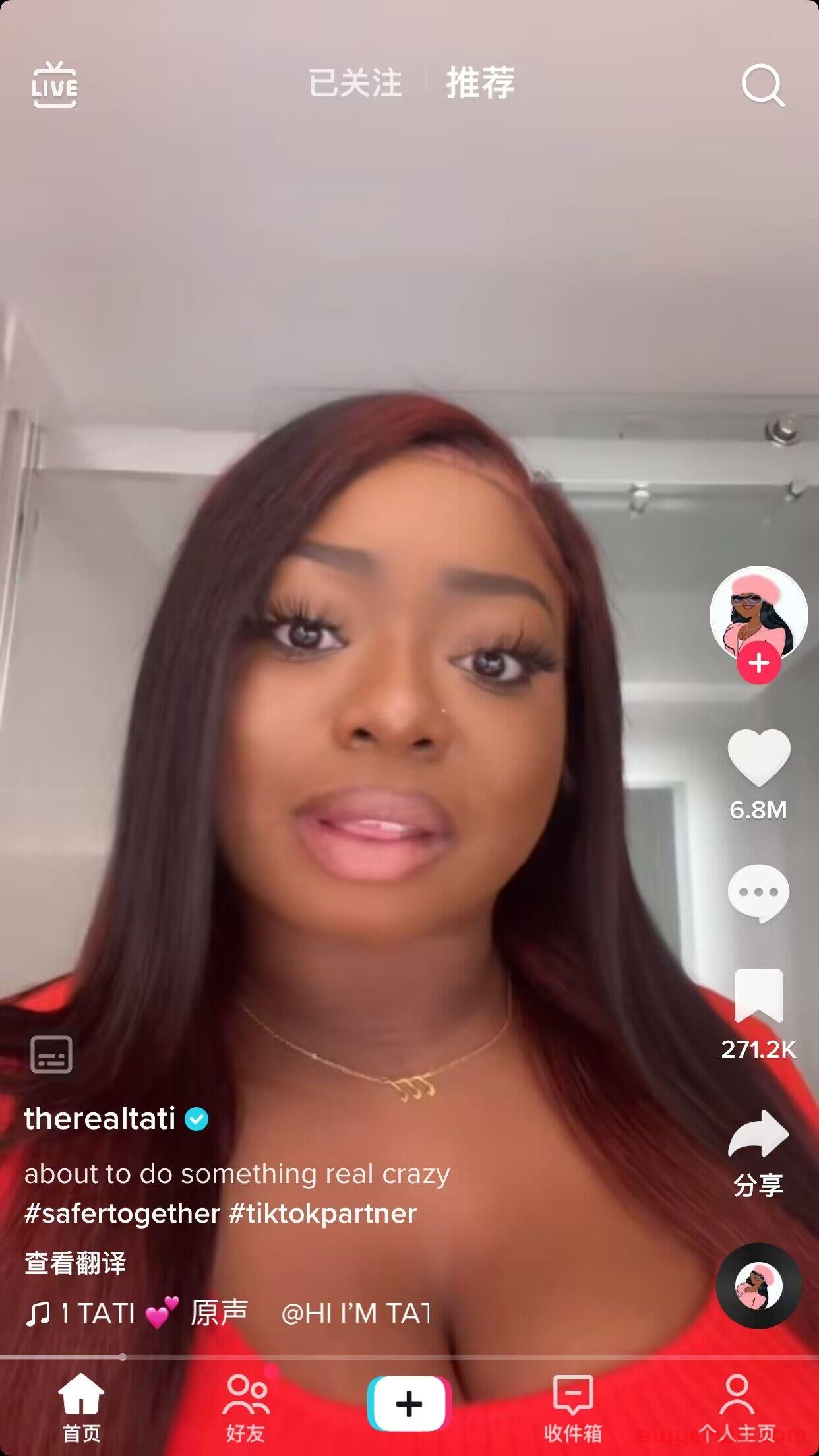Open the comments bubble
This screenshot has width=819, height=1456.
pos(758,893)
